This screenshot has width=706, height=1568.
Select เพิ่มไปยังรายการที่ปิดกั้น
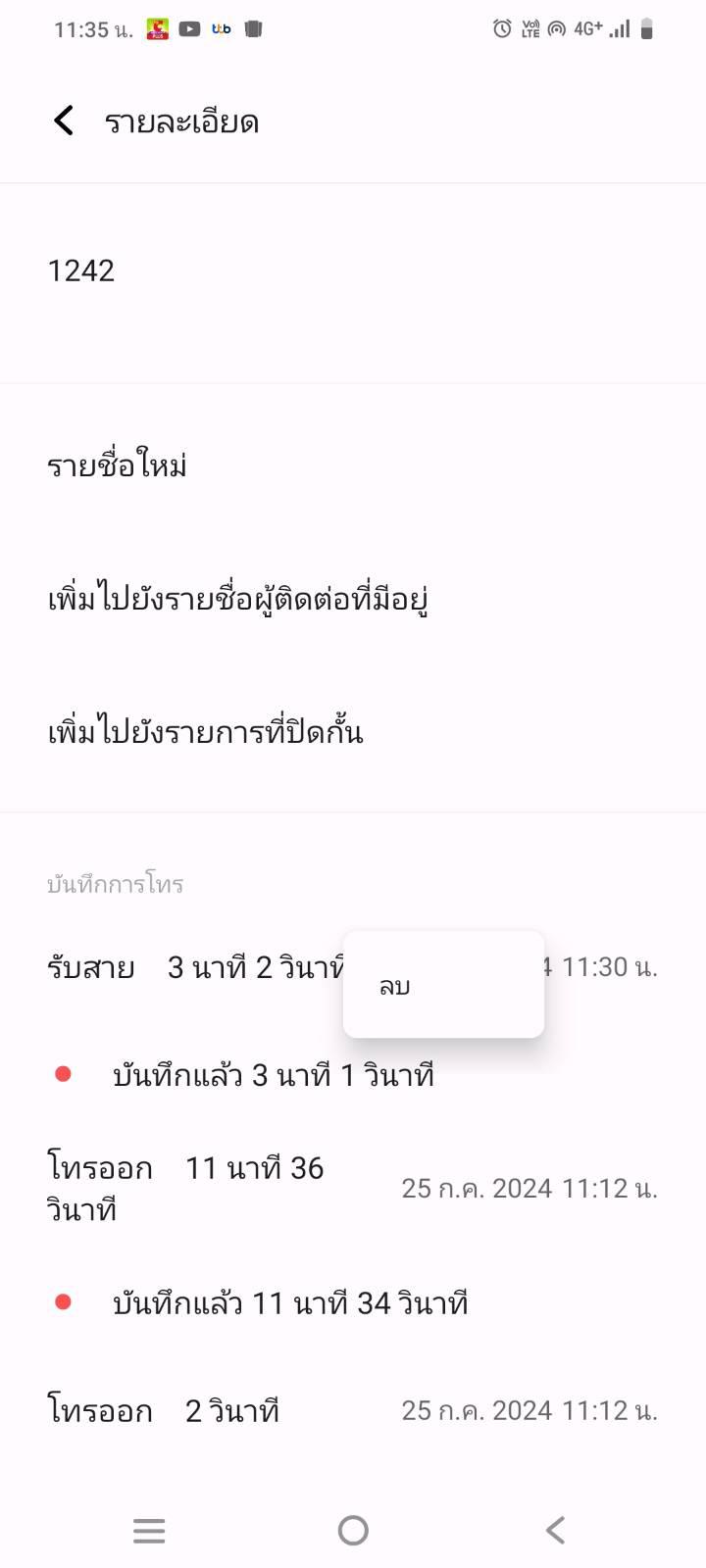click(x=353, y=732)
